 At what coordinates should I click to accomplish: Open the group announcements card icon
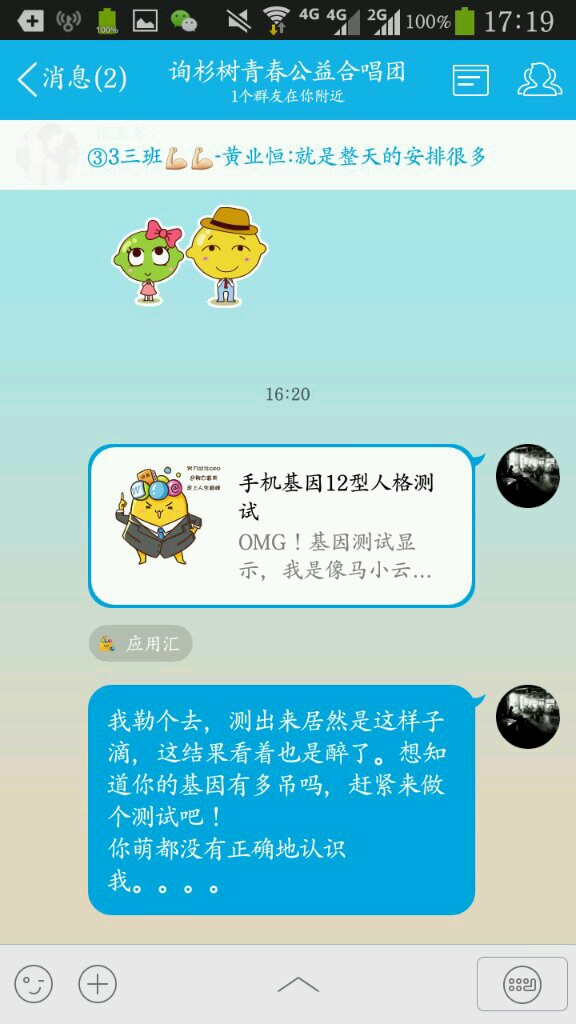click(x=471, y=80)
